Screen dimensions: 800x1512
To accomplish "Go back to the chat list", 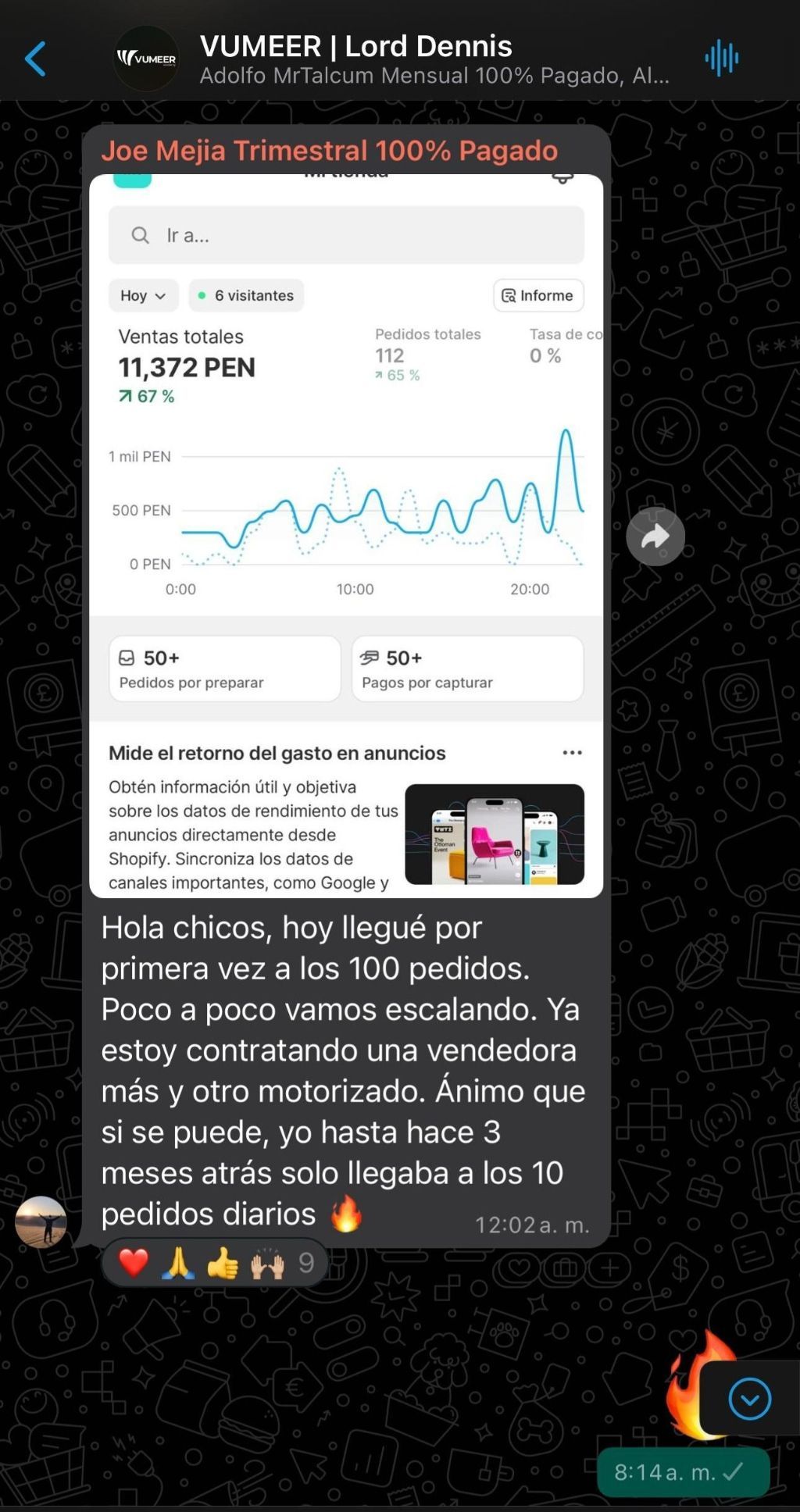I will coord(35,59).
